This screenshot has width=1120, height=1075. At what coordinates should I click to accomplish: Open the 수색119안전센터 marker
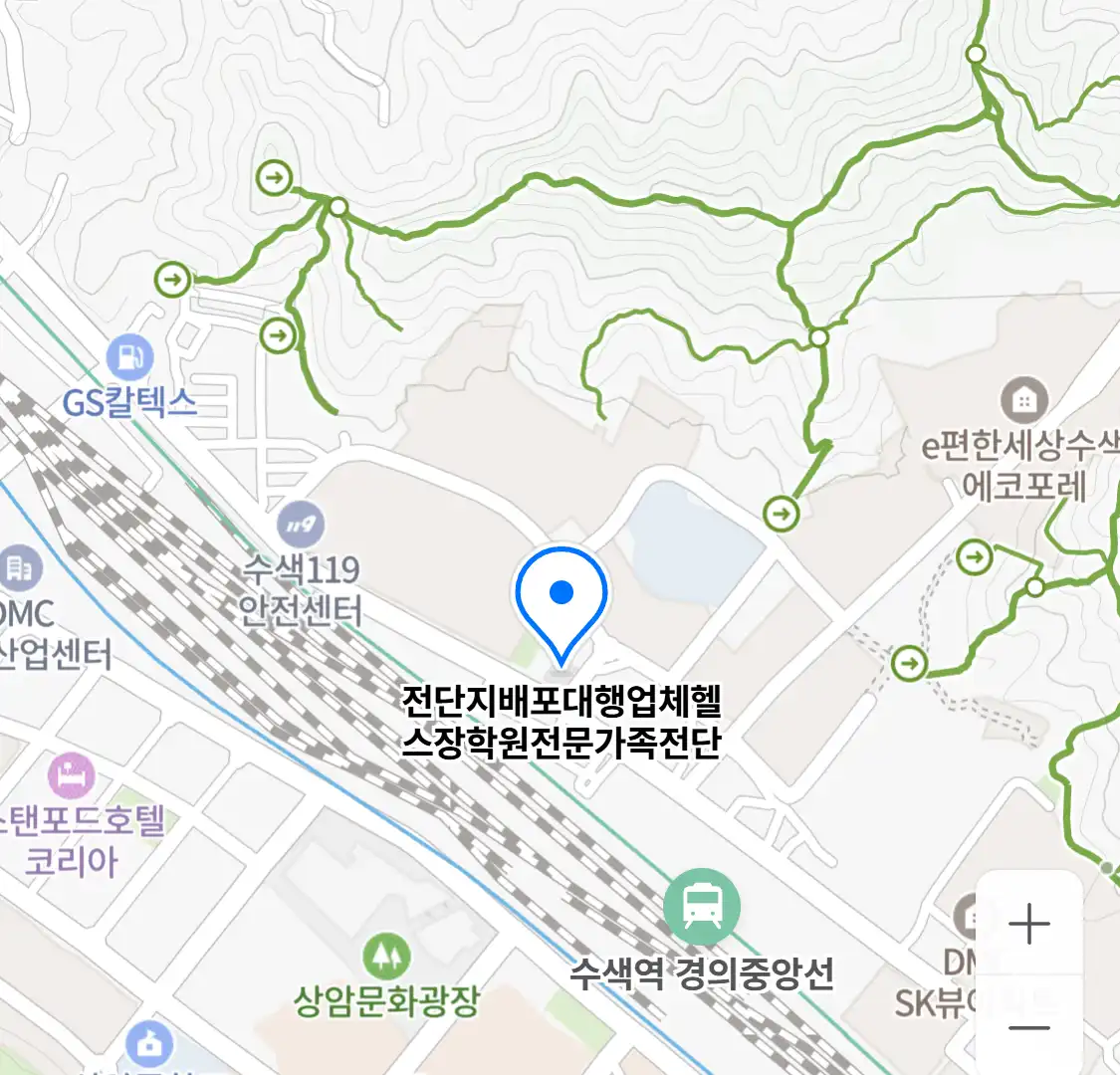pyautogui.click(x=301, y=524)
